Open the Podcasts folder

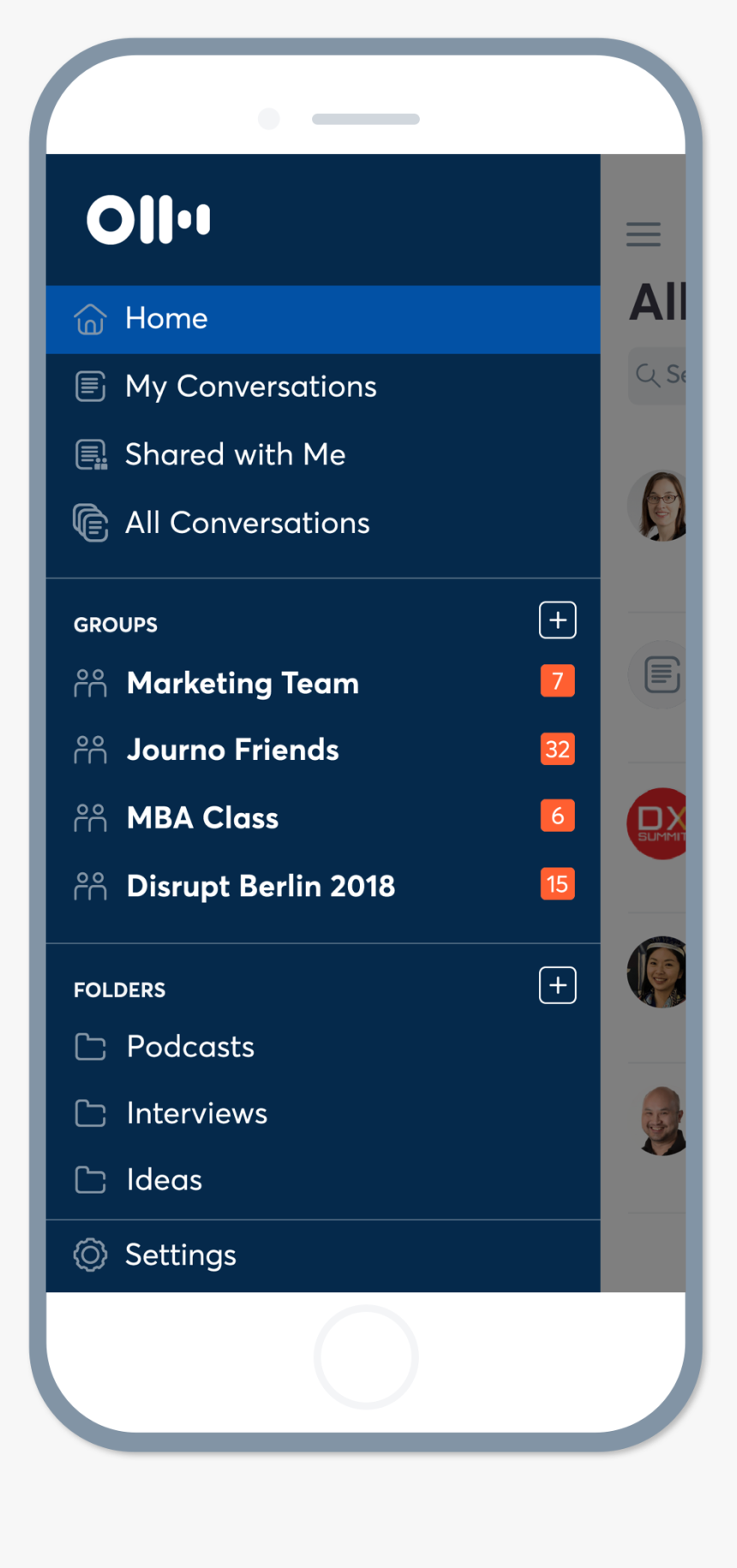pyautogui.click(x=190, y=1047)
